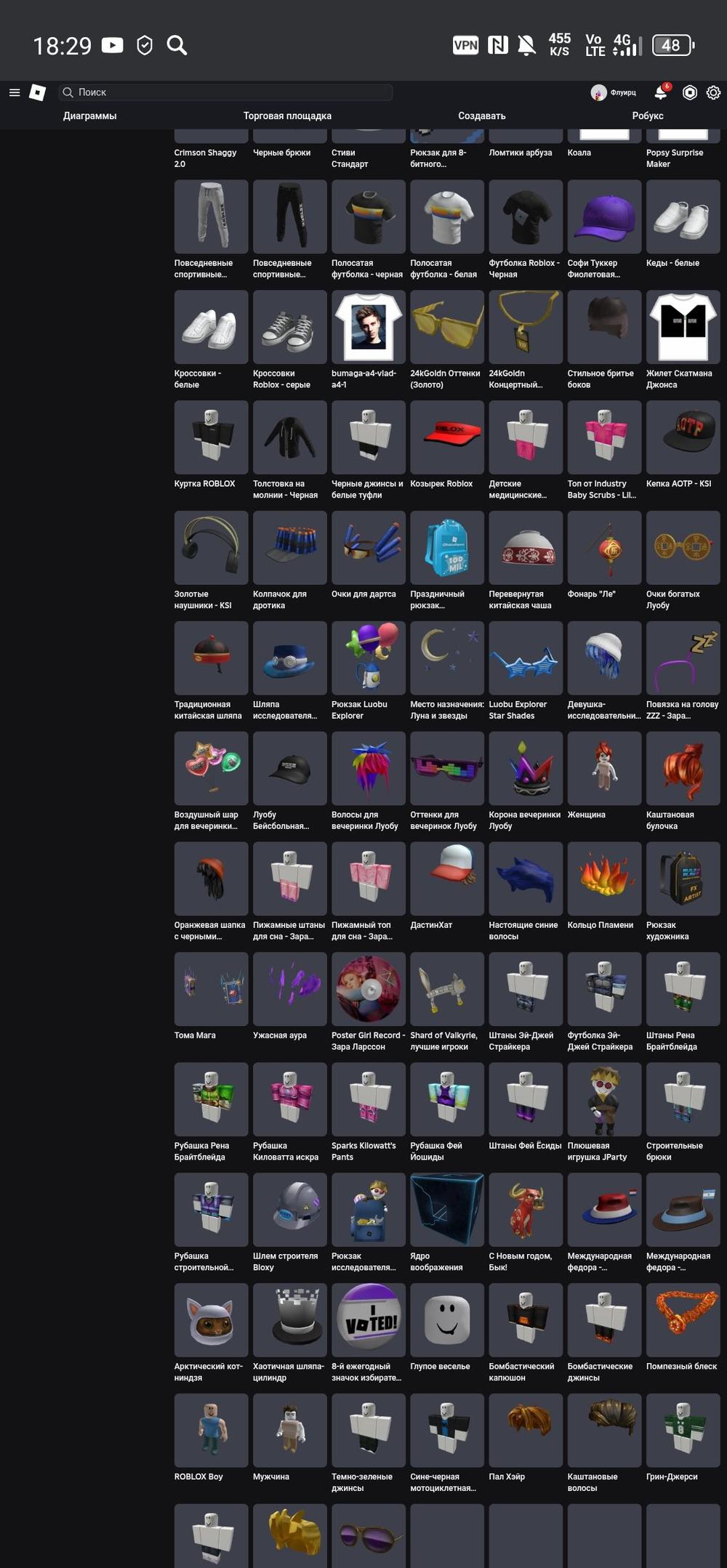Screen dimensions: 727x1568
Task: Open the Robux hexagon icon
Action: click(x=690, y=92)
